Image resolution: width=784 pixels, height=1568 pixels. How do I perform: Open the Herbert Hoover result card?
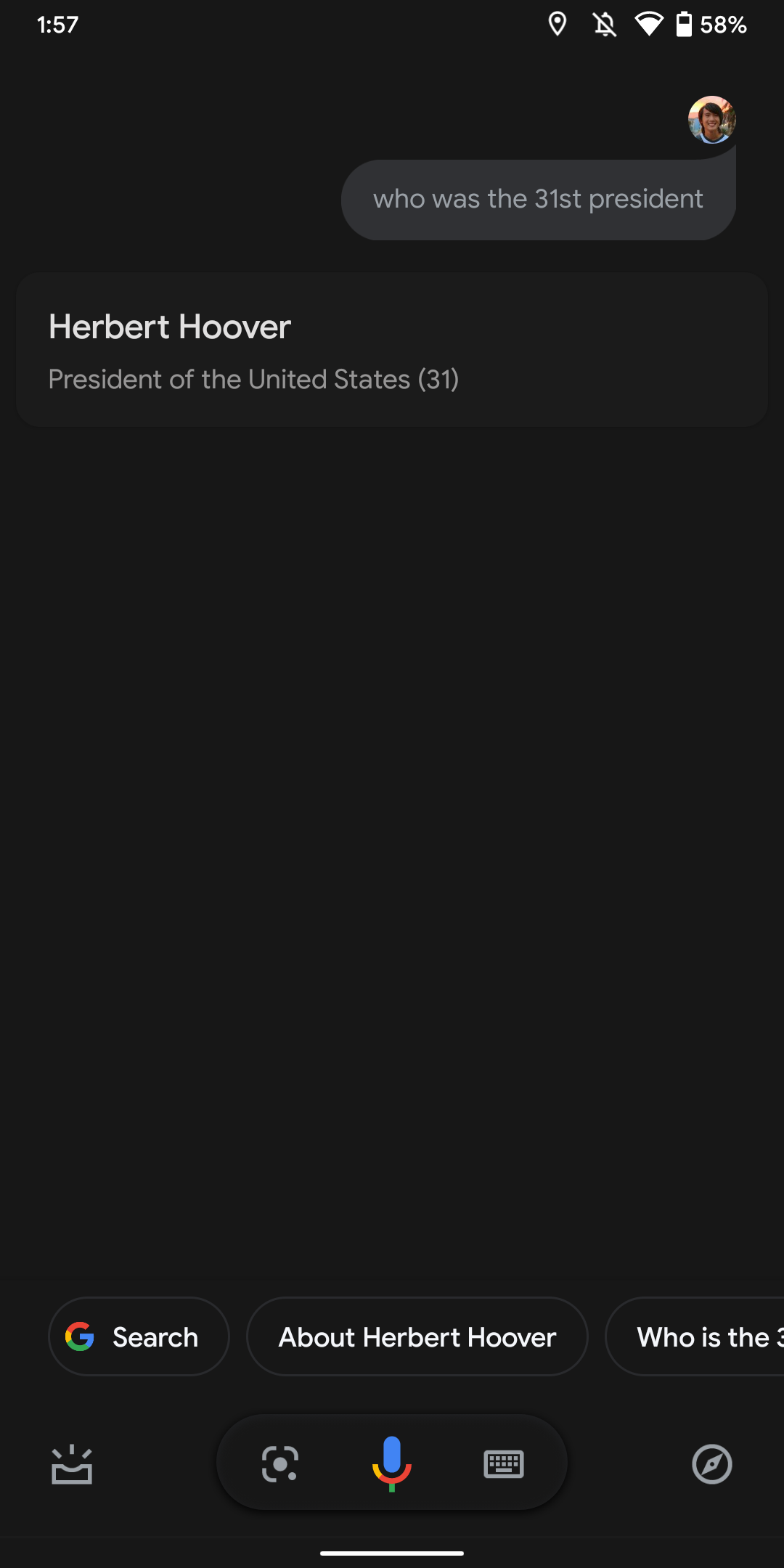pyautogui.click(x=392, y=350)
